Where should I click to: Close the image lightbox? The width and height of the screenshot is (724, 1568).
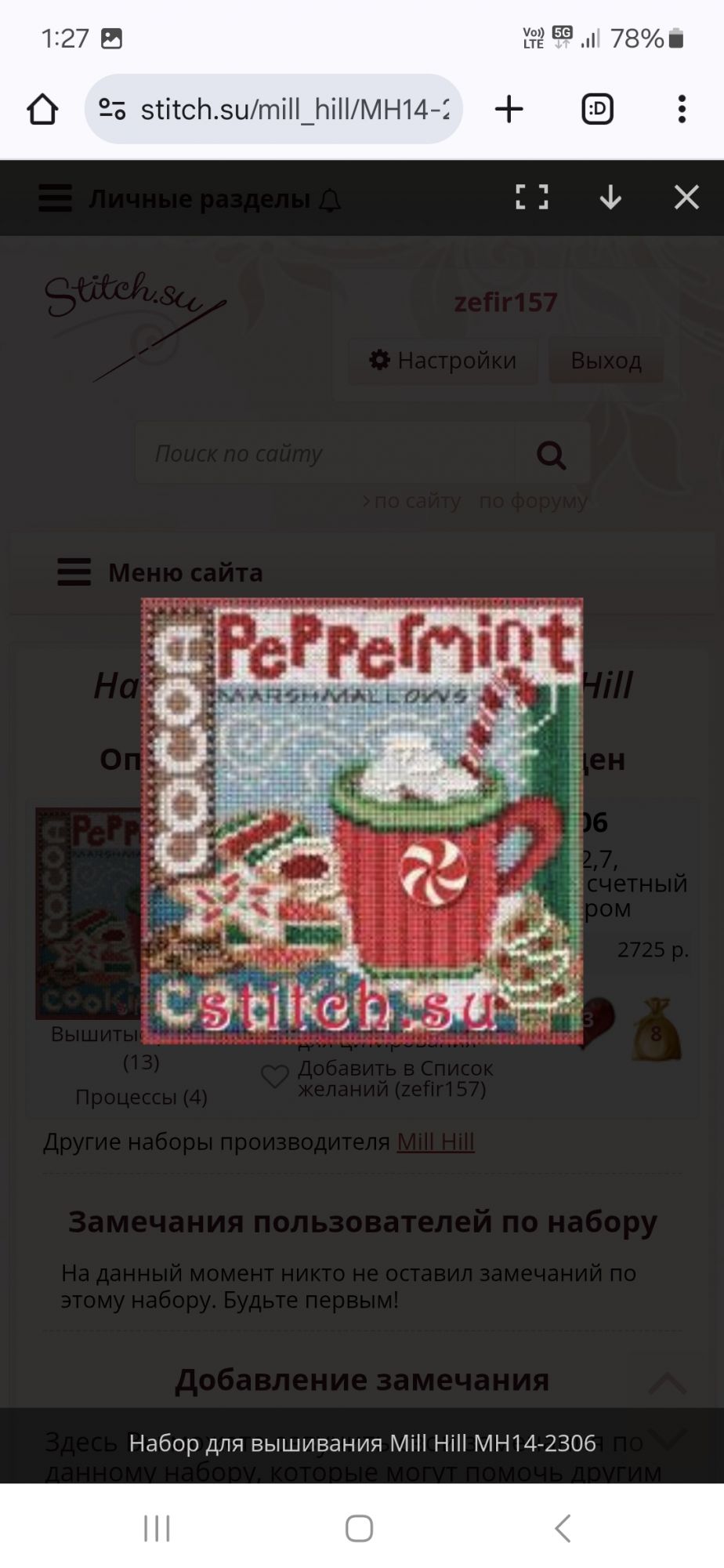click(686, 198)
